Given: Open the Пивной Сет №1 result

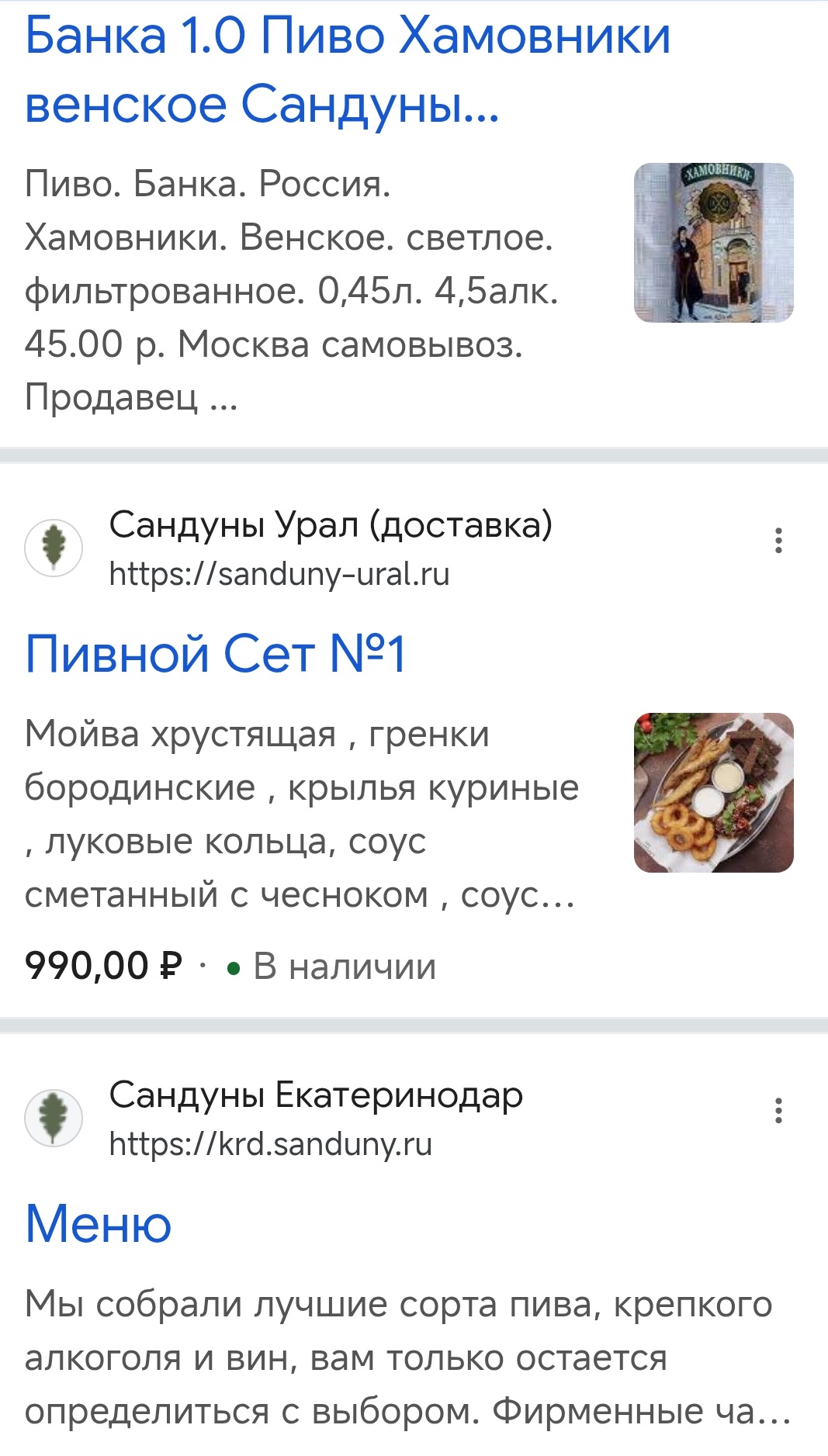Looking at the screenshot, I should click(215, 654).
